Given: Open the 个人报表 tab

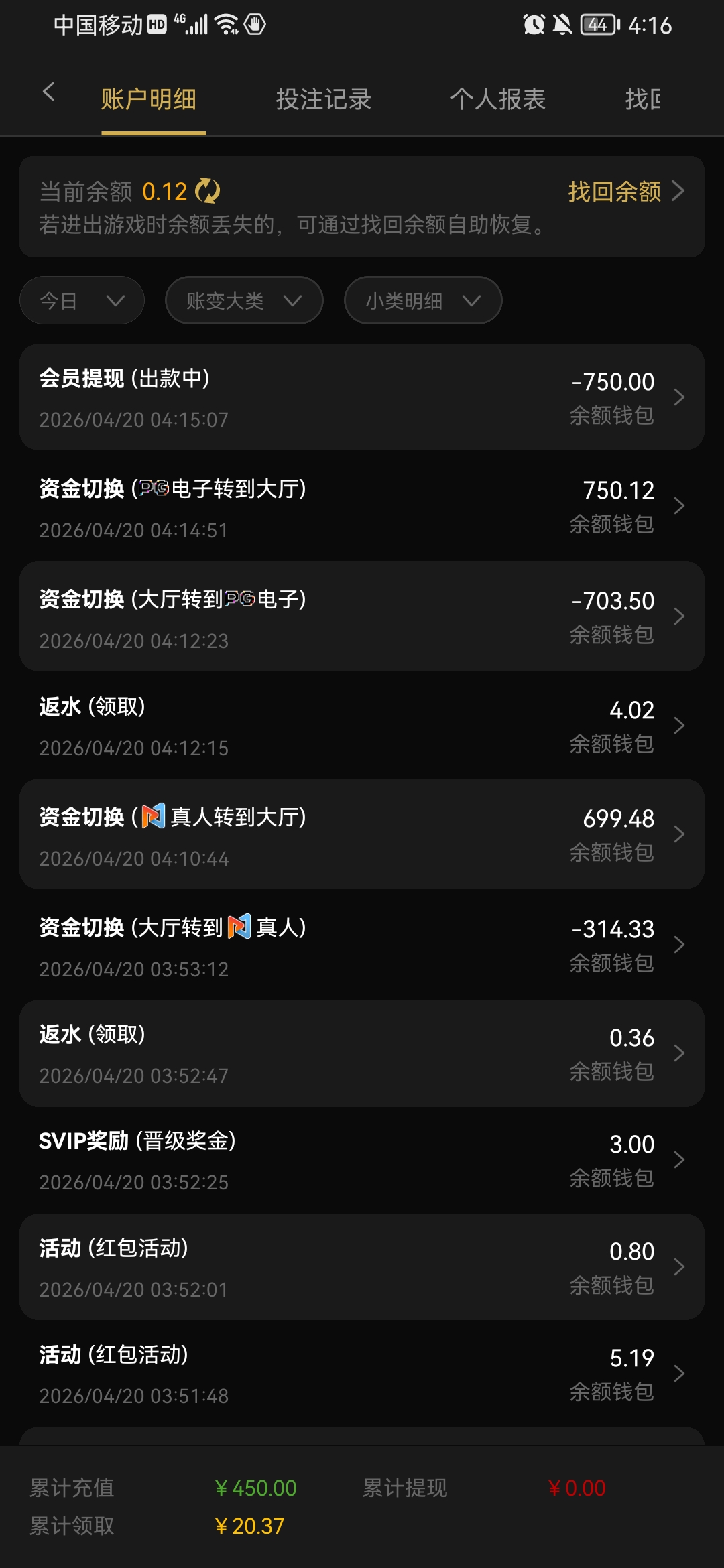Looking at the screenshot, I should coord(499,99).
